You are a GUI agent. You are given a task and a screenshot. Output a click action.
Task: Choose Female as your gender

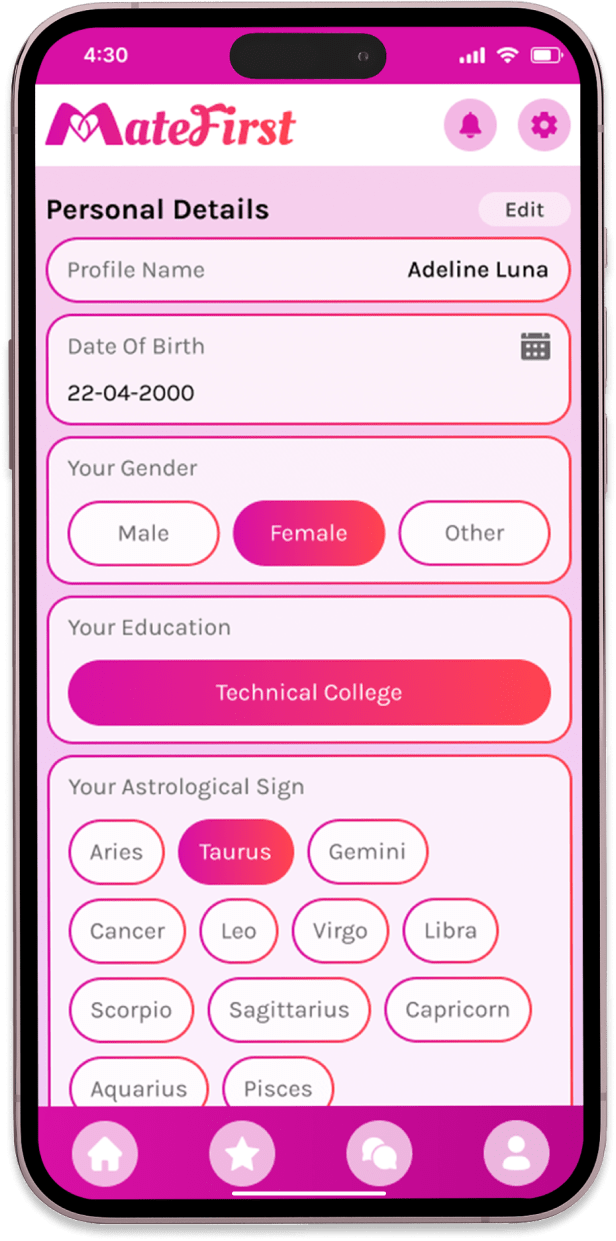(x=308, y=533)
